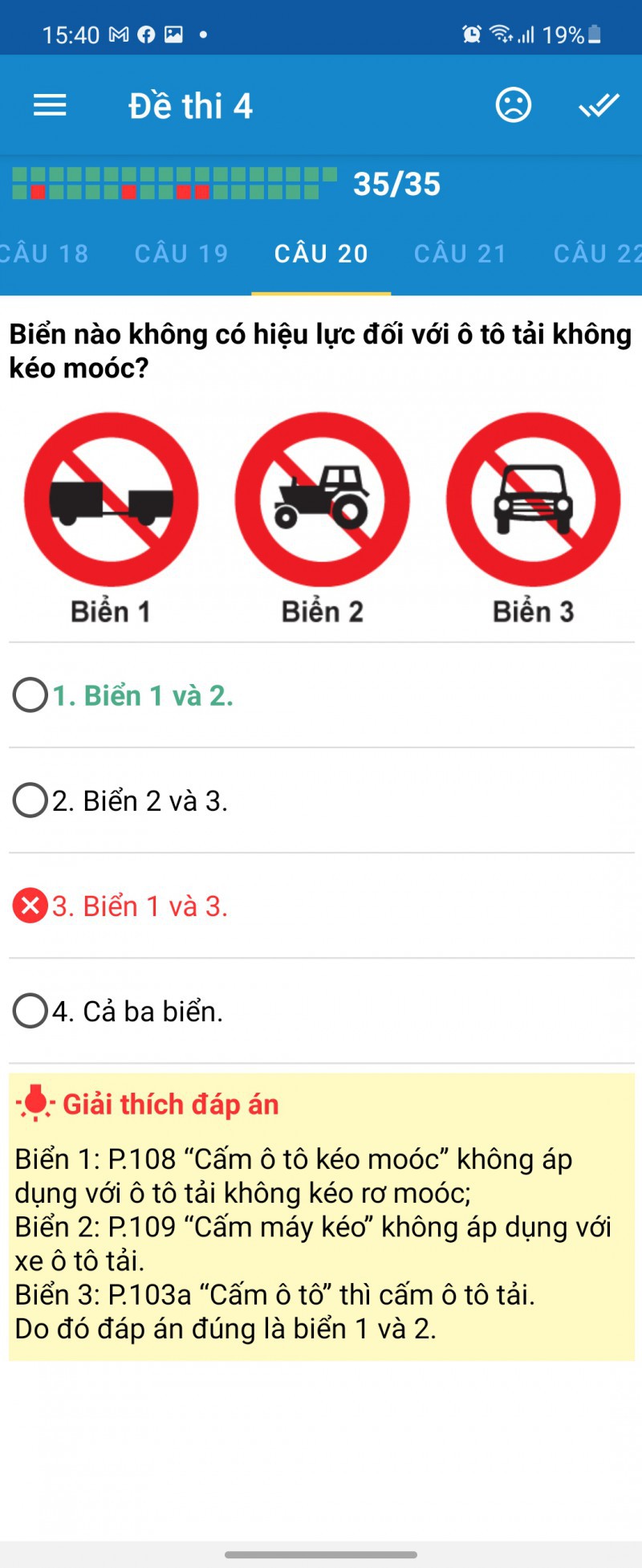Open the CÂU 22 tab
Screen dimensions: 642x1568
click(x=598, y=254)
